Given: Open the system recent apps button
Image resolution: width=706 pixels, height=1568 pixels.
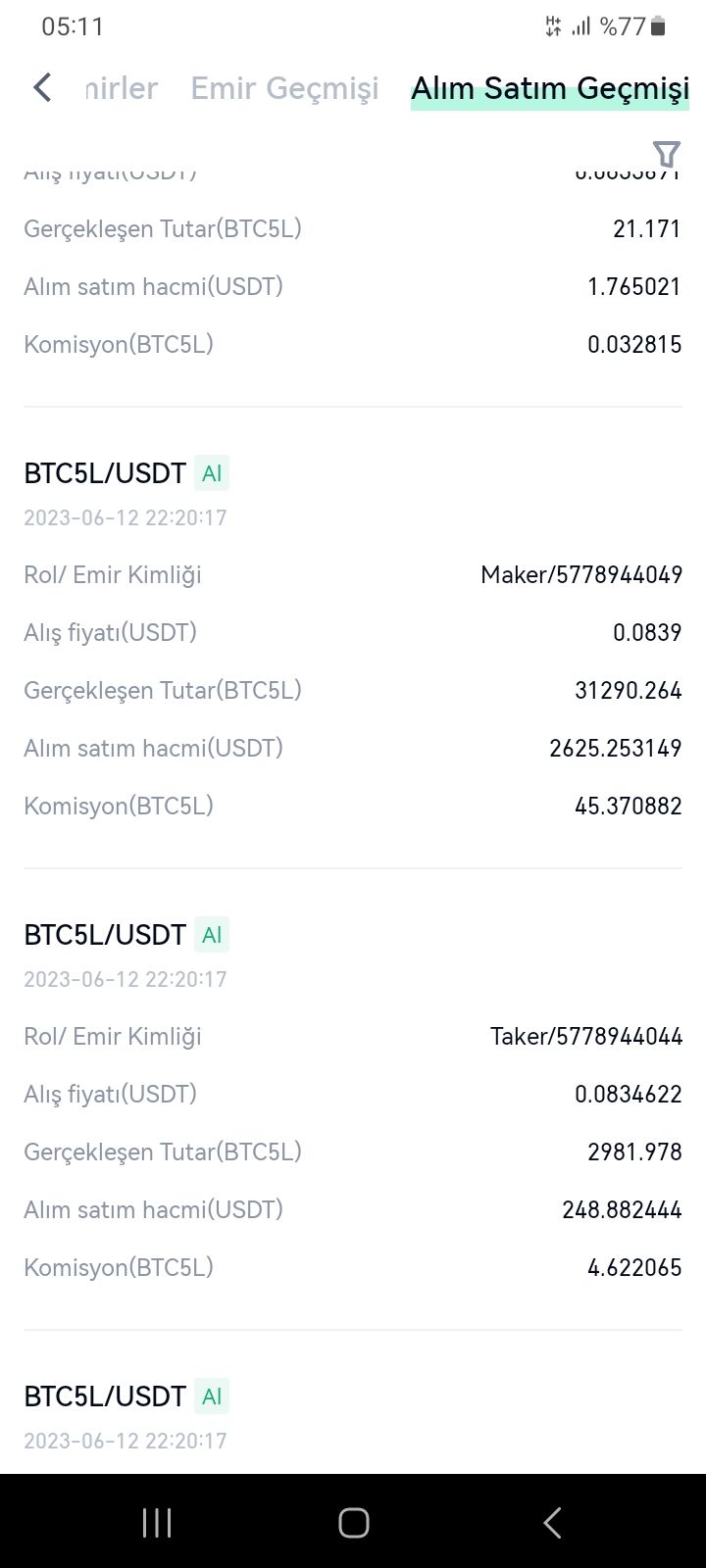Looking at the screenshot, I should pos(157,1522).
